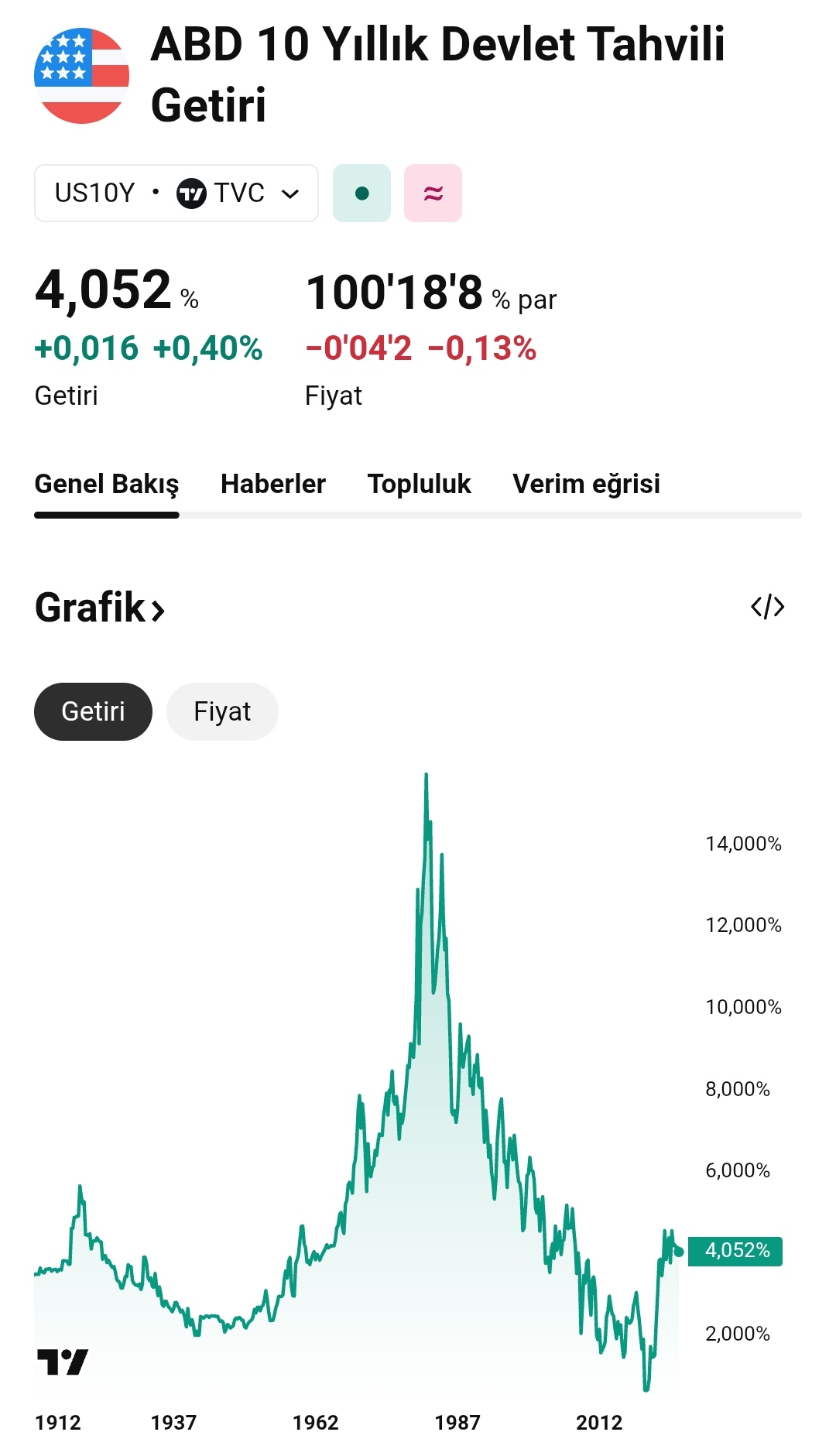Go to the Topluluk tab

click(x=419, y=485)
